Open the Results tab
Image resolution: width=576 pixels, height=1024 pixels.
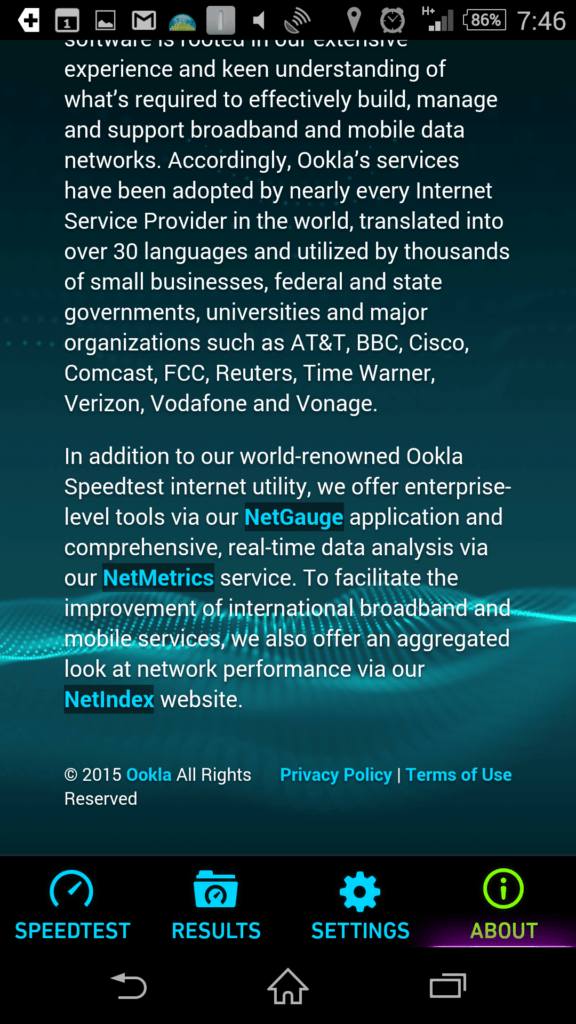(x=216, y=904)
